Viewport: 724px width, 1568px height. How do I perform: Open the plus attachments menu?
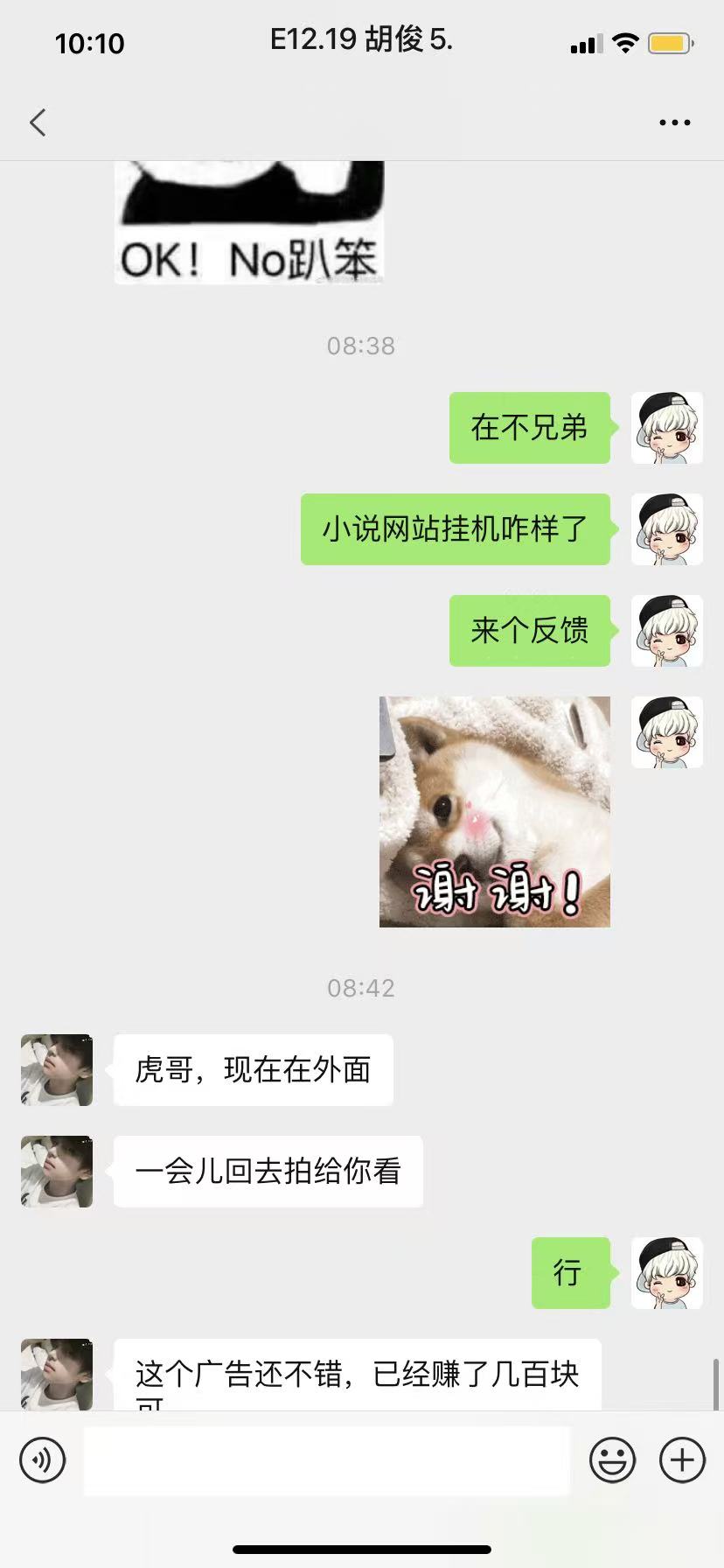click(x=682, y=1459)
